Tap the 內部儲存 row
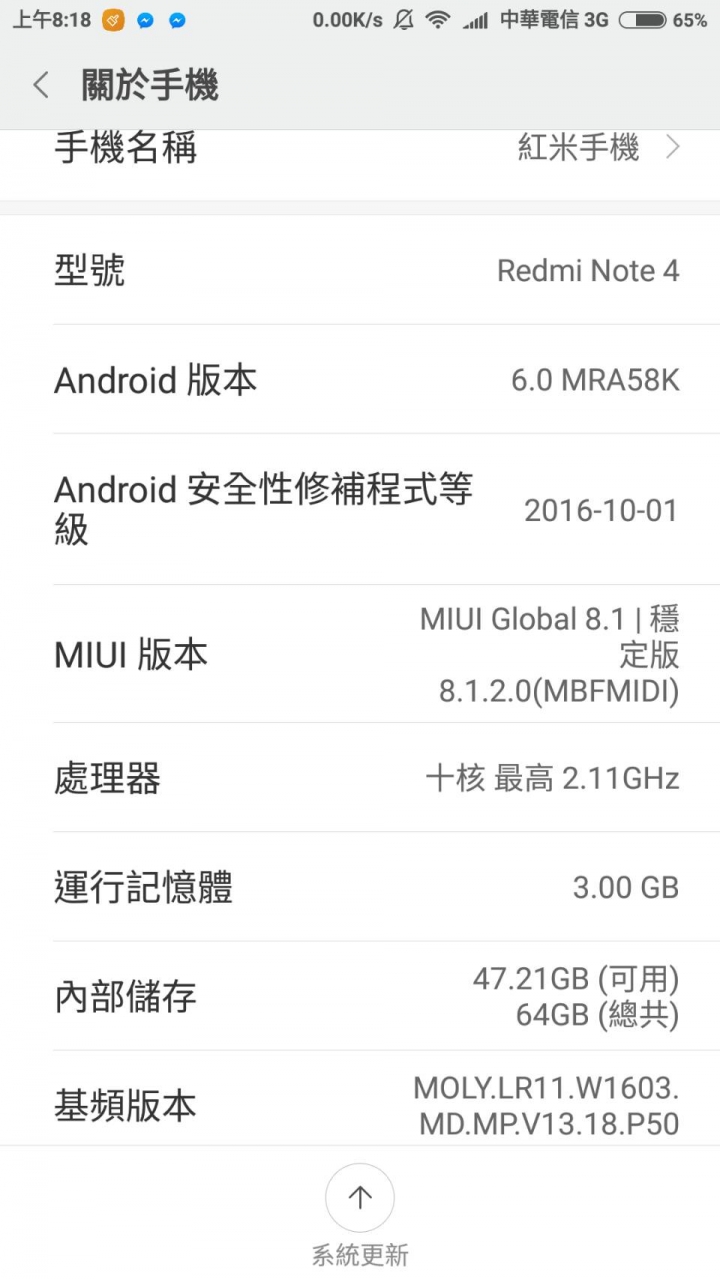The image size is (720, 1279). click(360, 996)
